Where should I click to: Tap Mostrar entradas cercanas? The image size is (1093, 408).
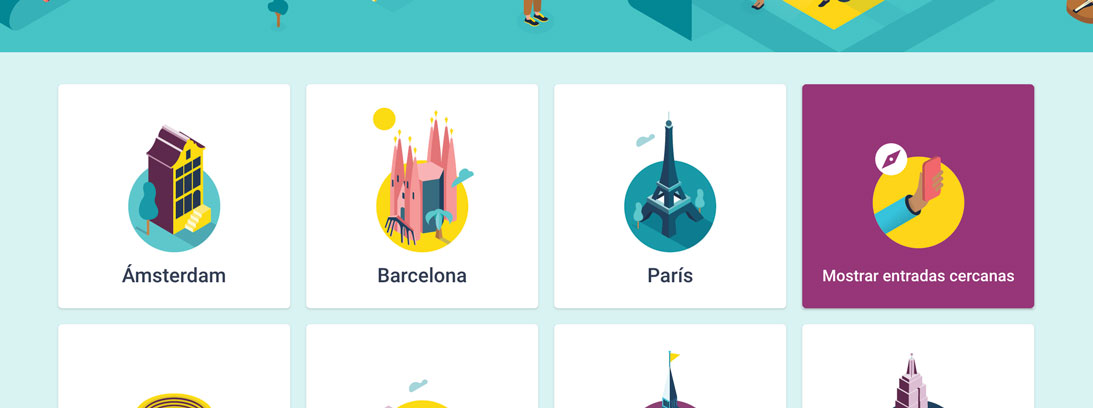[x=918, y=196]
